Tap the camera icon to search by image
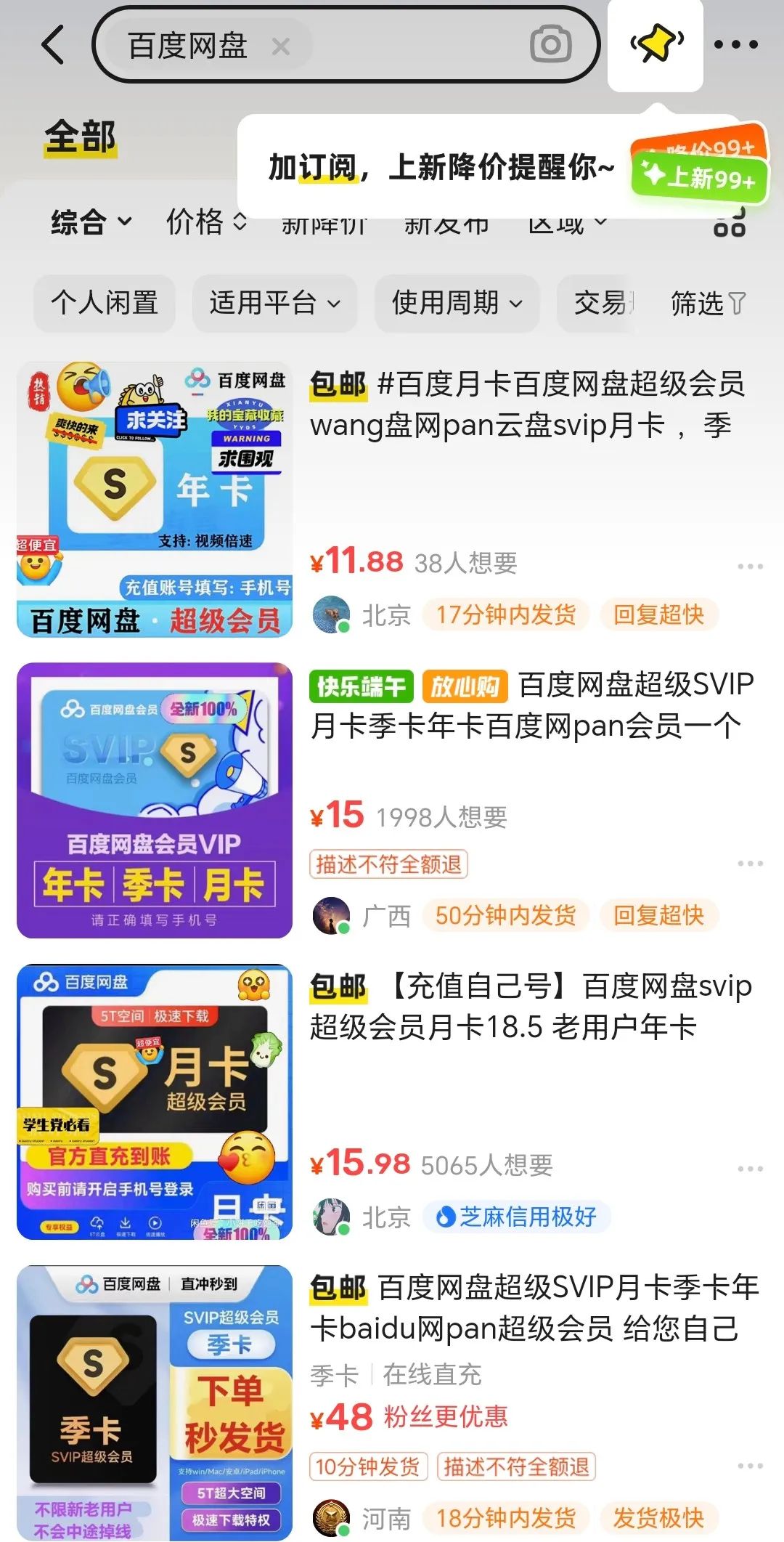Viewport: 784px width, 1542px height. point(552,44)
